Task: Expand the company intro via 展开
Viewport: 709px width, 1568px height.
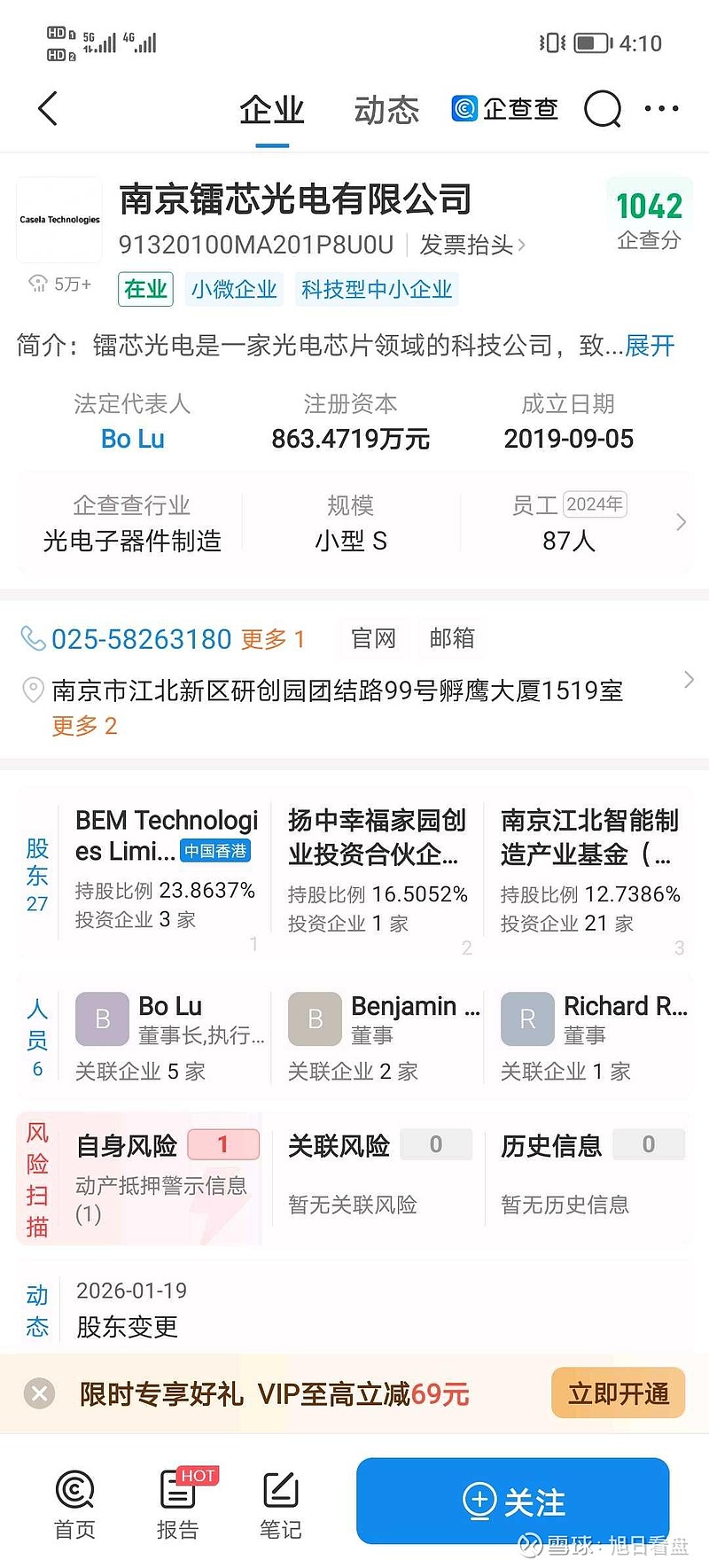Action: 650,346
